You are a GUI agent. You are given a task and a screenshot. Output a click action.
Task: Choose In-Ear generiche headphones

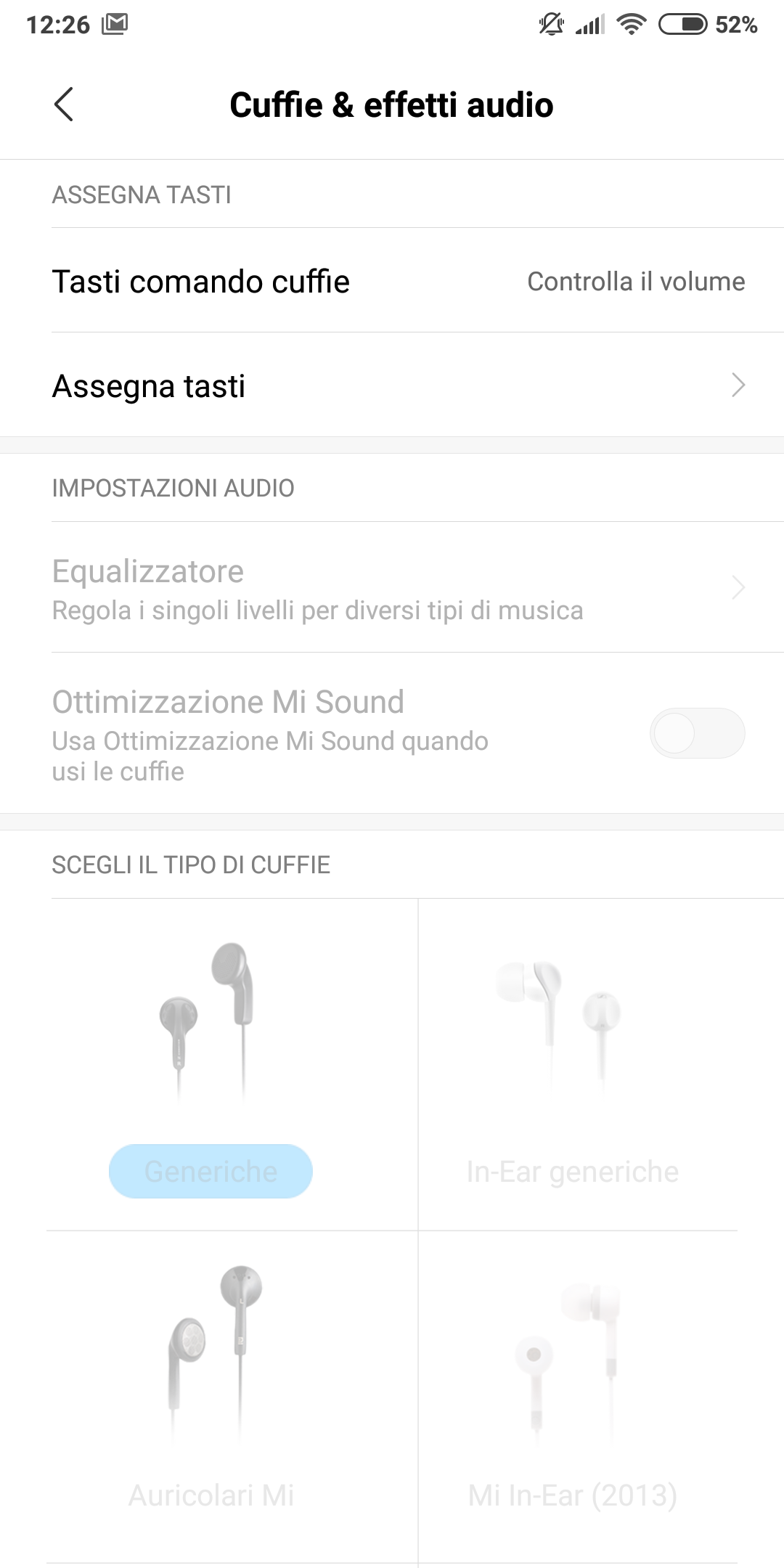(x=573, y=1170)
